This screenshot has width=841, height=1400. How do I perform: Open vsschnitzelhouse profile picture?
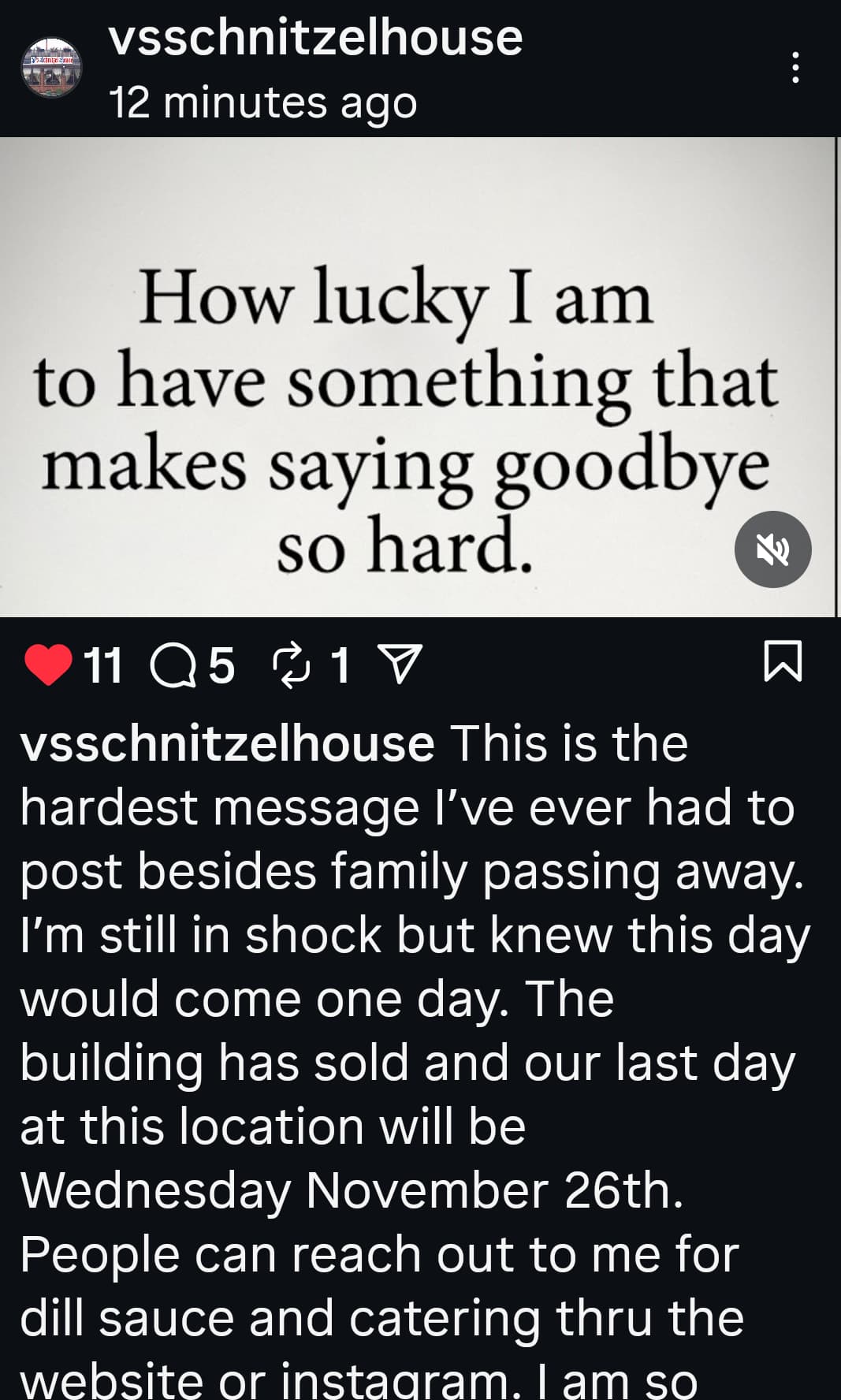coord(51,68)
